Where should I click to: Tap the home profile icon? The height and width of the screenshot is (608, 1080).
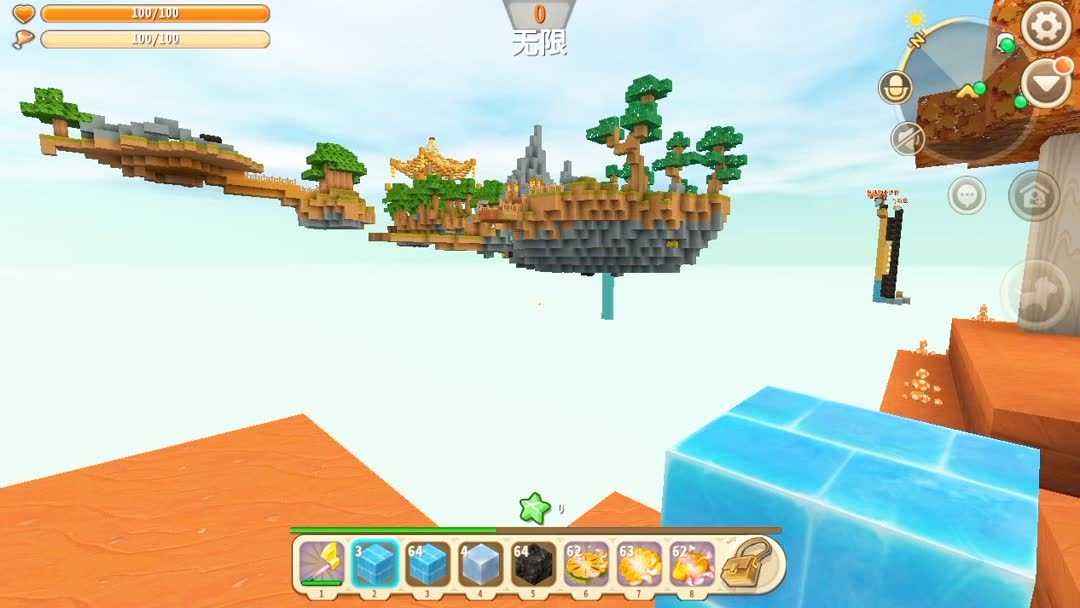click(x=1033, y=195)
